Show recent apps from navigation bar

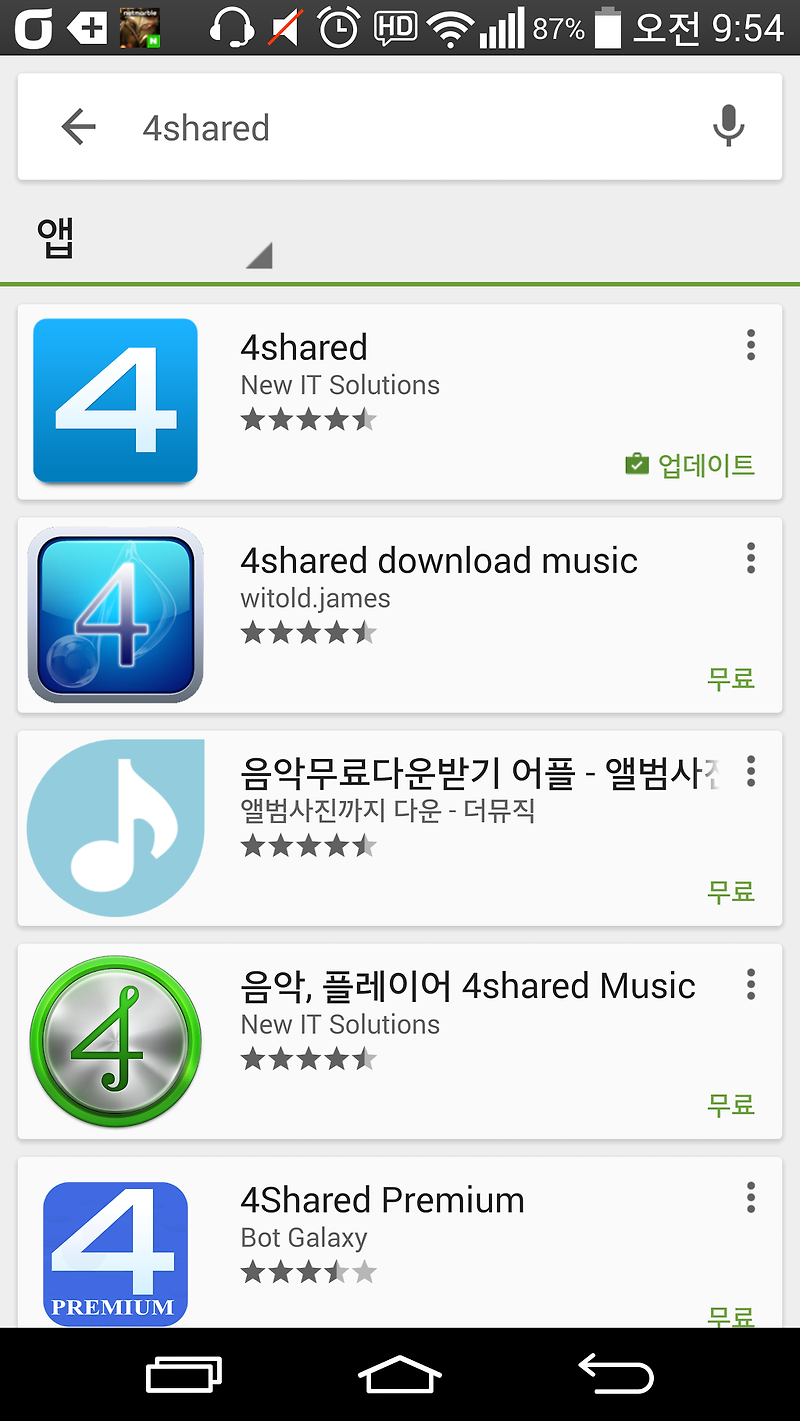[x=184, y=1374]
